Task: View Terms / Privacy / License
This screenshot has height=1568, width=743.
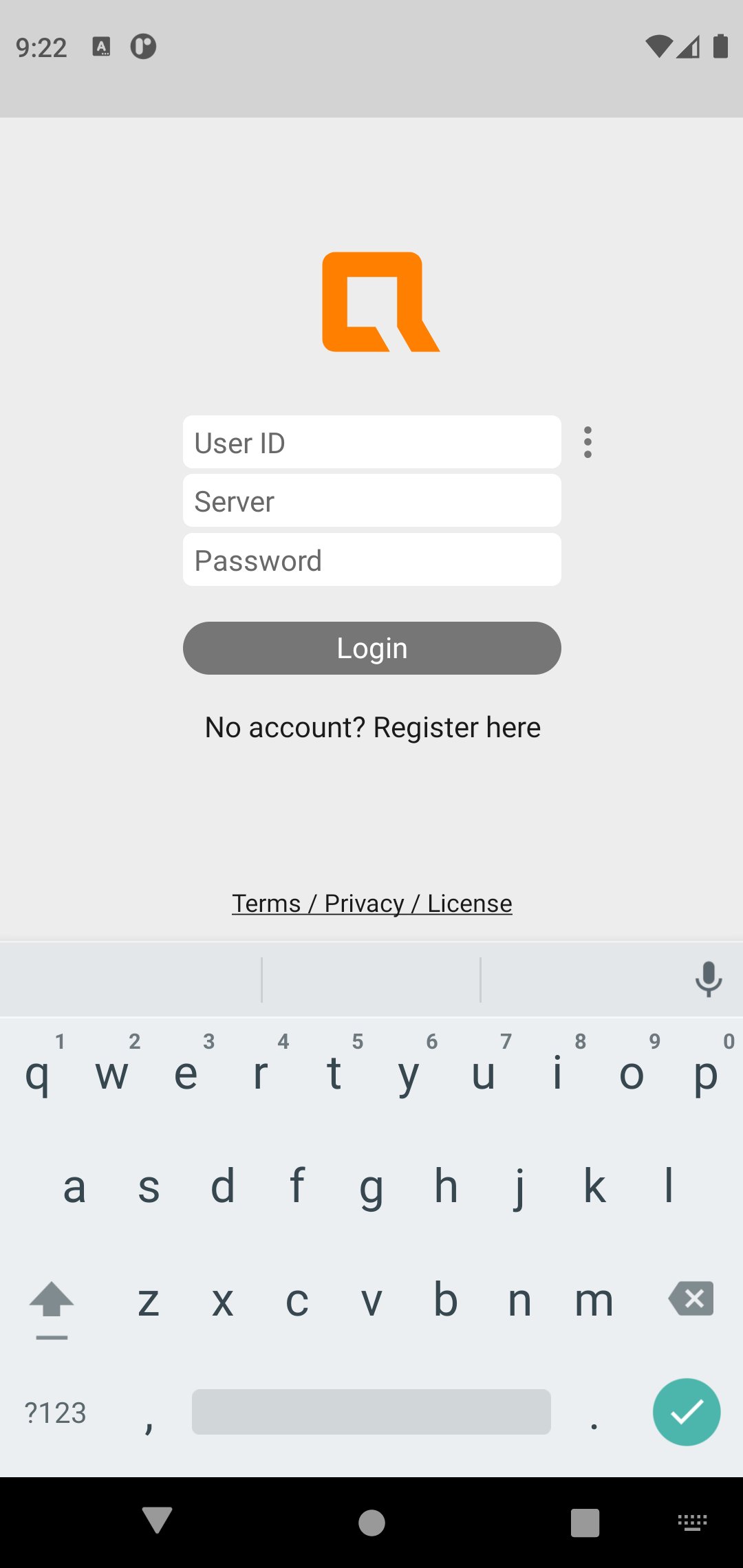Action: (371, 903)
